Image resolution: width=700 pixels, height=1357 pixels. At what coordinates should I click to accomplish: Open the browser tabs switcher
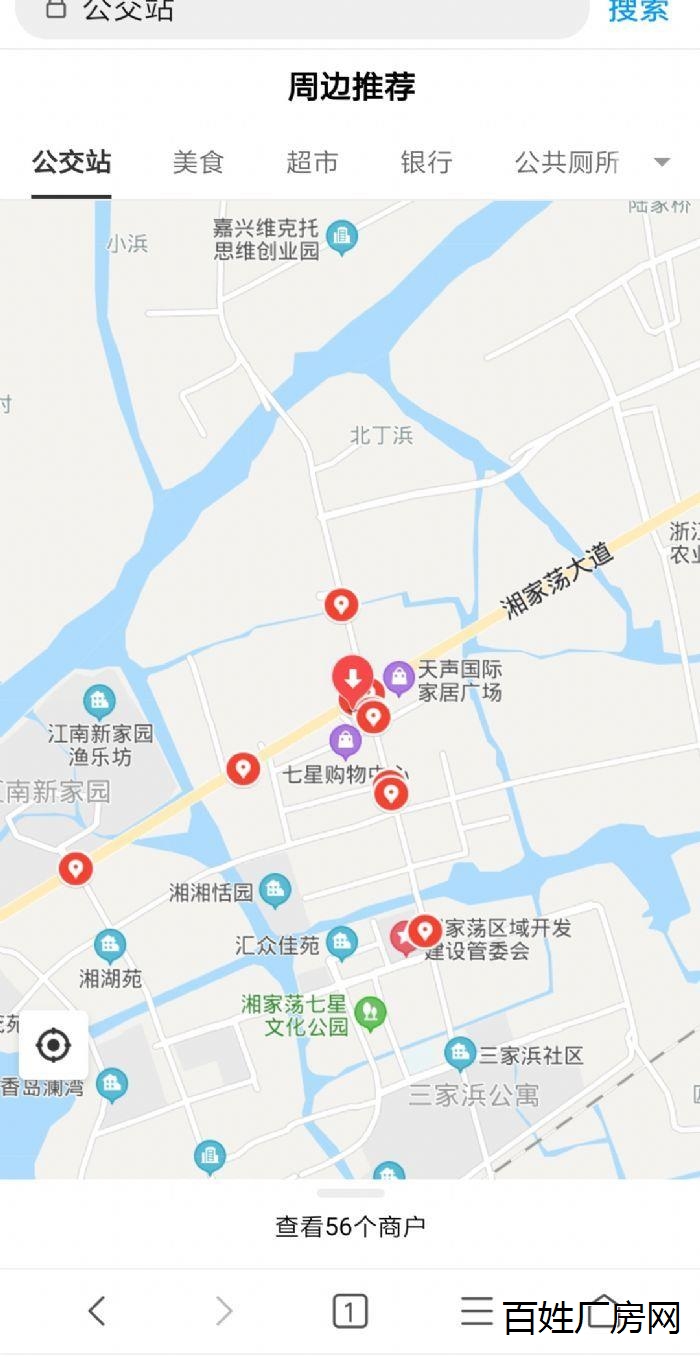349,1311
